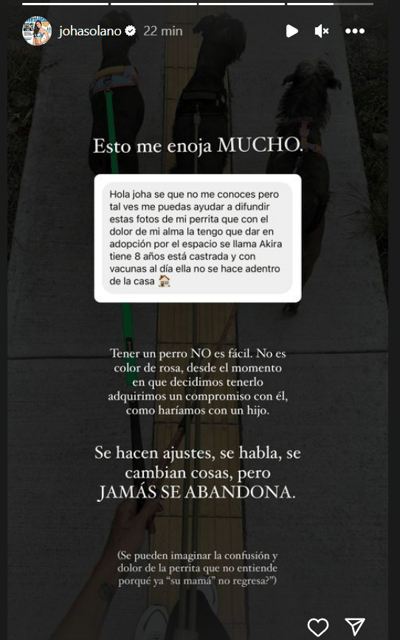This screenshot has height=640, width=400.
Task: Tap the johasolano username
Action: (90, 31)
